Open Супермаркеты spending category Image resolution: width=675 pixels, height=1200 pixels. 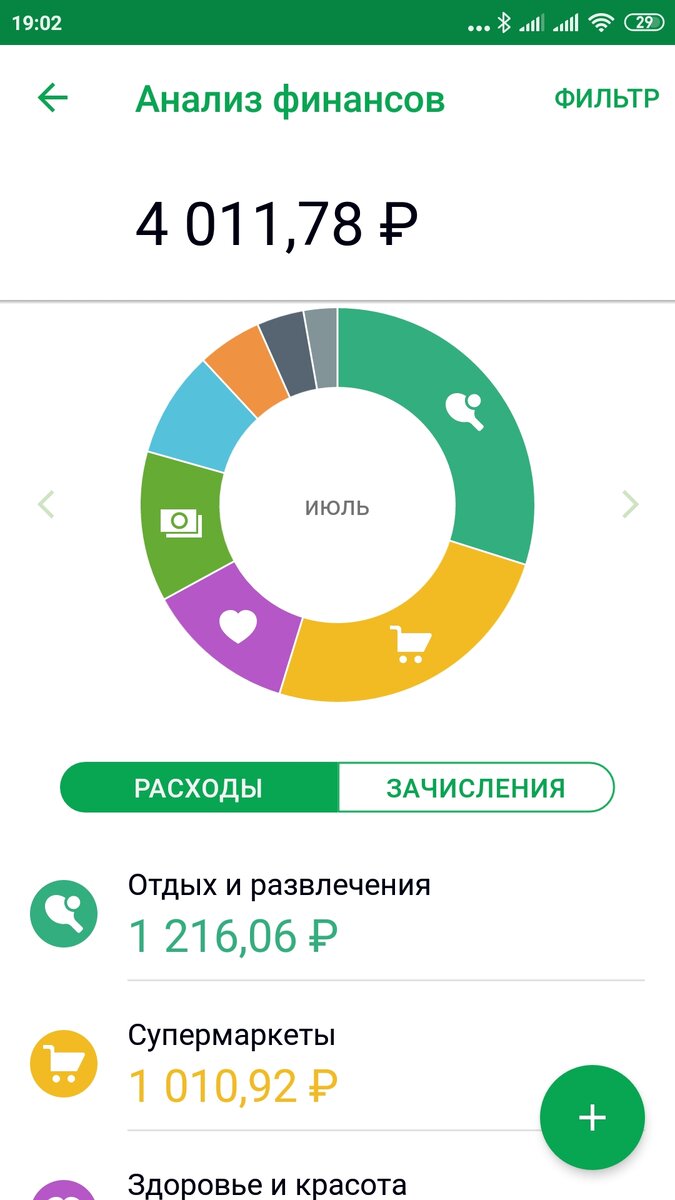tap(232, 1063)
